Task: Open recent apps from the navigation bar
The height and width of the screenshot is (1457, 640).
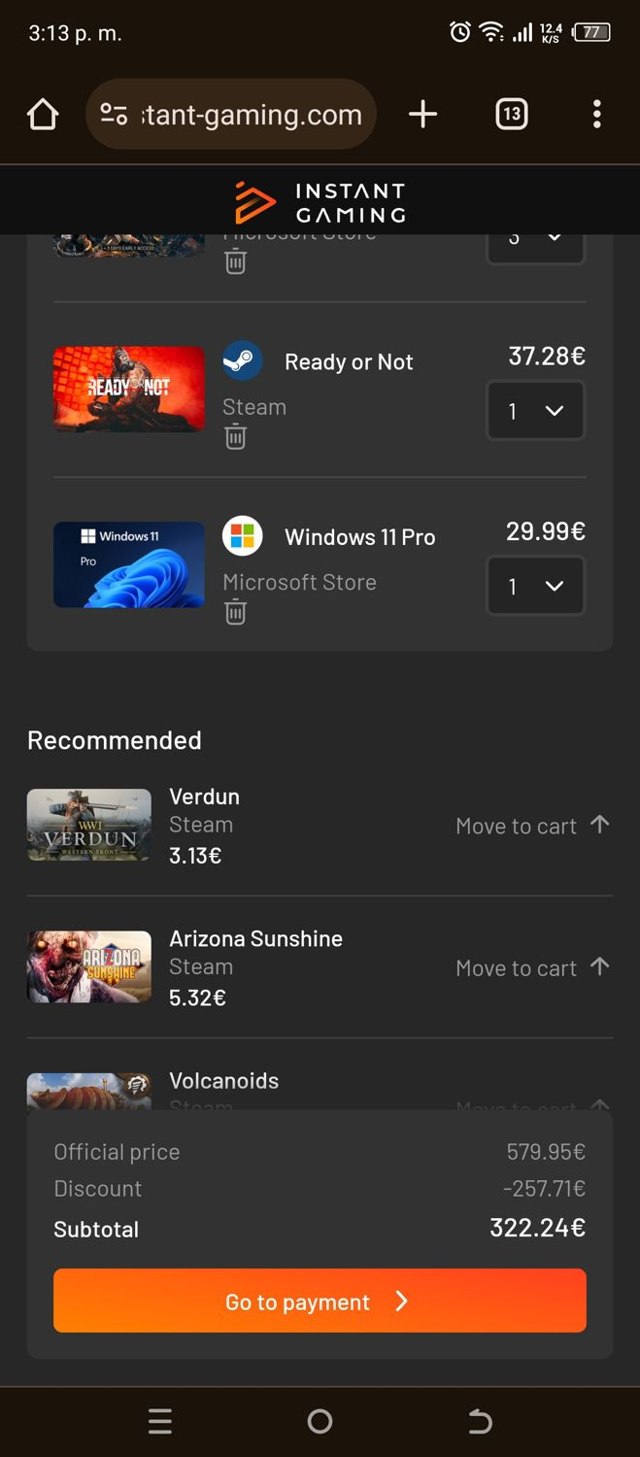Action: (160, 1421)
